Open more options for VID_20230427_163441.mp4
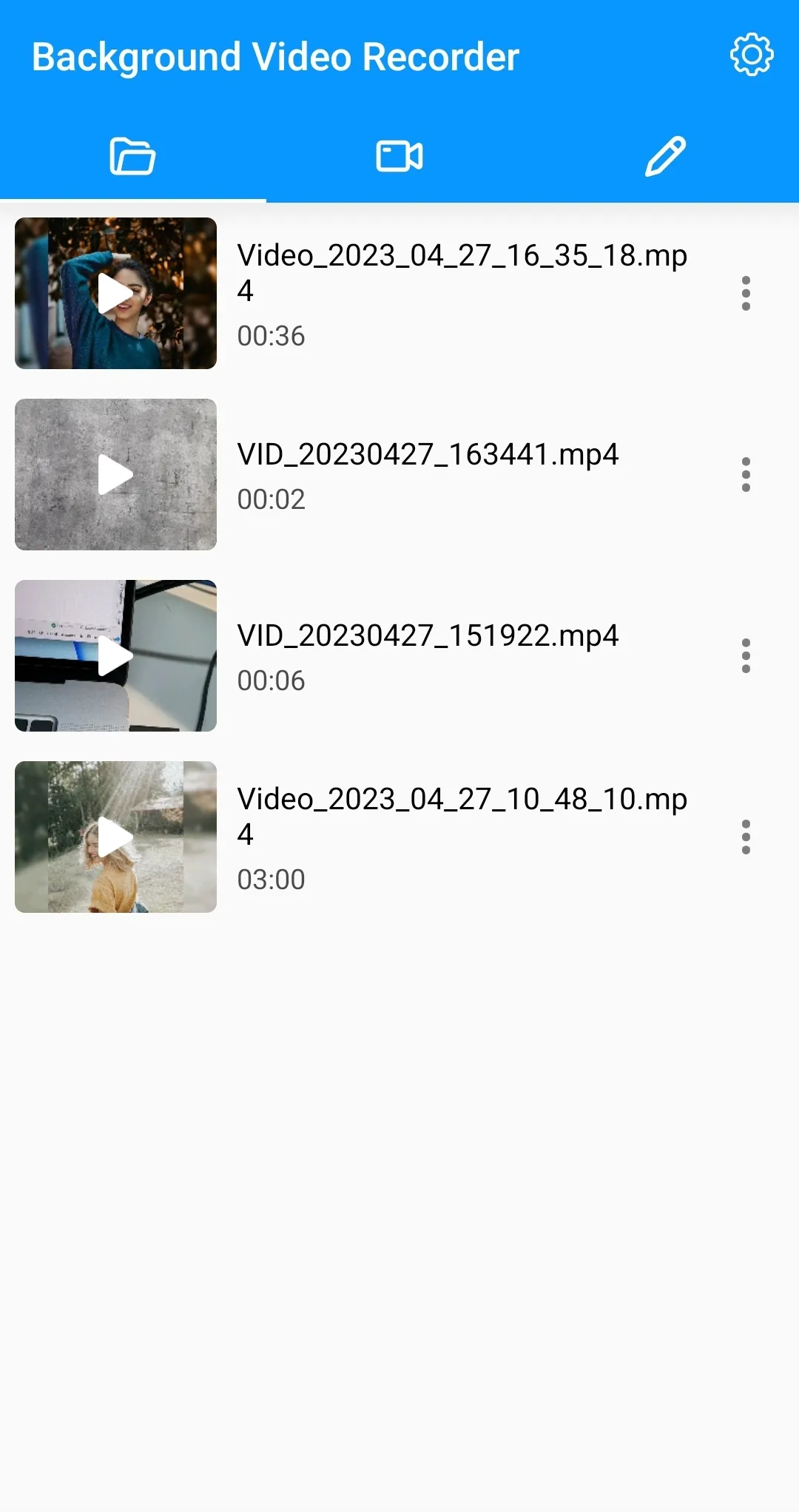The height and width of the screenshot is (1512, 799). [746, 474]
